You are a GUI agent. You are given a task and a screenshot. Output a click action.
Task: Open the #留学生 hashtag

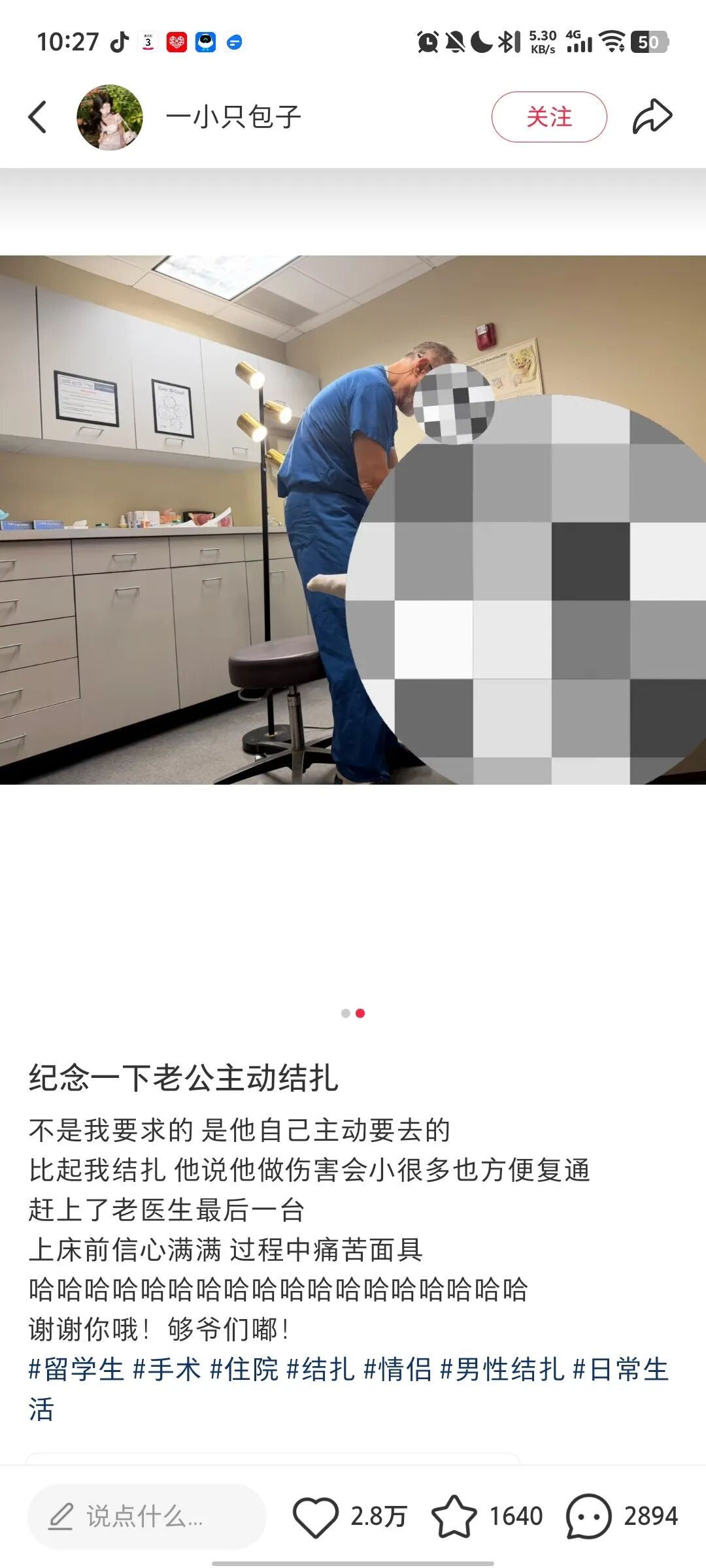click(x=76, y=1369)
